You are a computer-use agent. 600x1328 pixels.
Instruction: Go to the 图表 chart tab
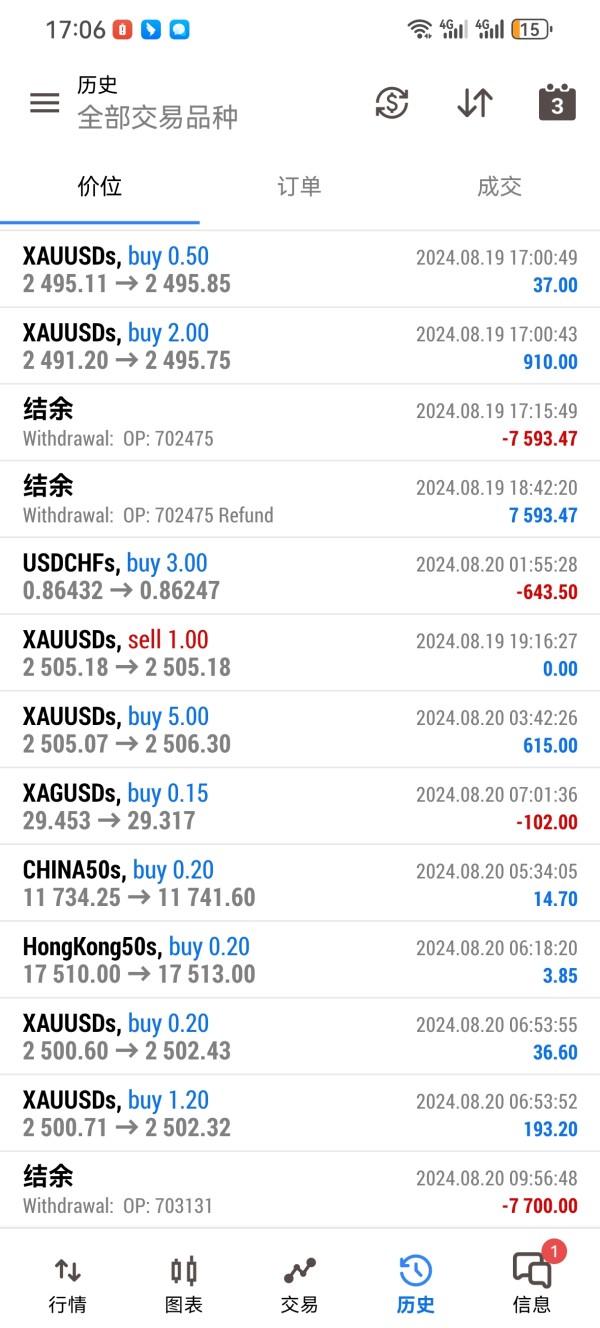pos(184,1285)
